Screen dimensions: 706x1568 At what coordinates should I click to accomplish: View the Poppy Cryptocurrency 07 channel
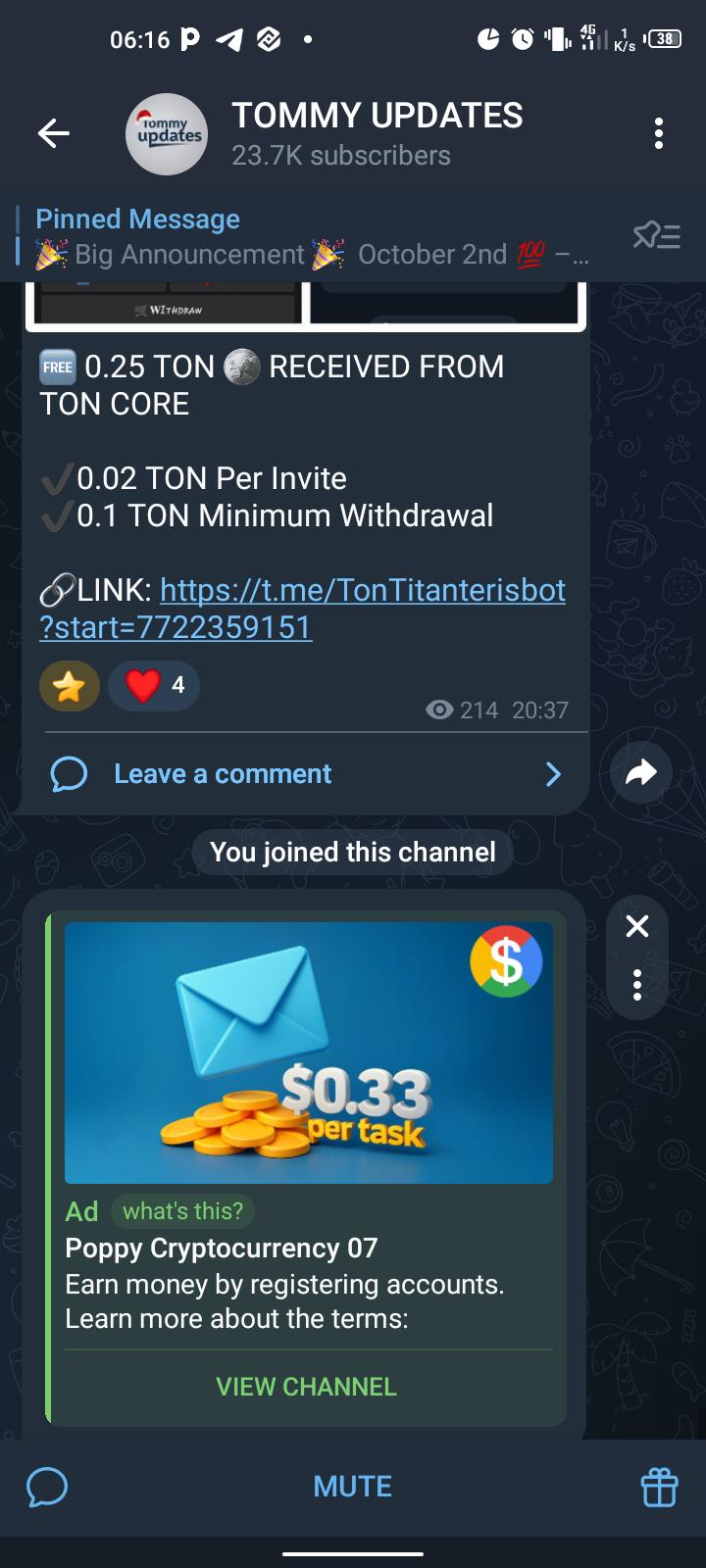point(306,1387)
